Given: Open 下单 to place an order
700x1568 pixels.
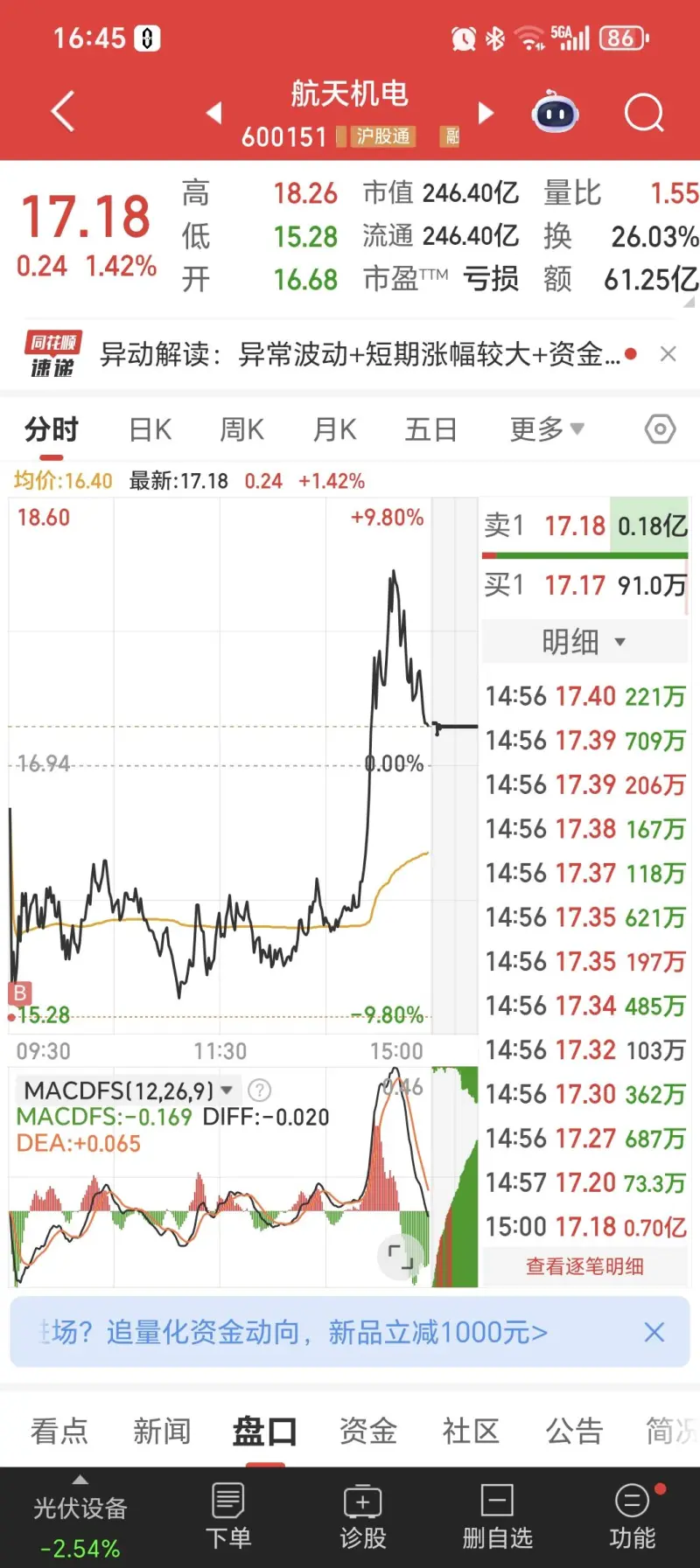Looking at the screenshot, I should click(x=228, y=1516).
